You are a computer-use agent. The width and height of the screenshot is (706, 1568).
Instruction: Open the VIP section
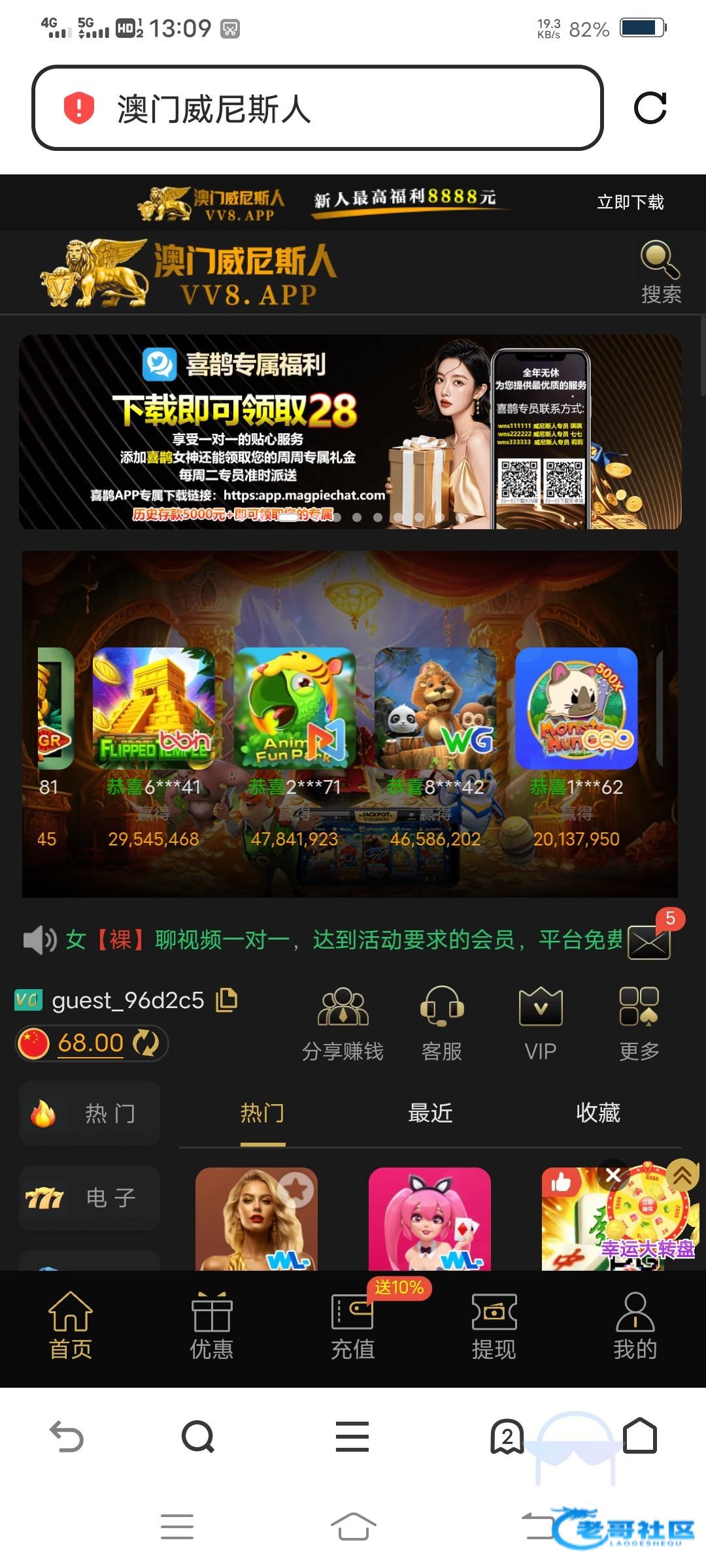pyautogui.click(x=541, y=1022)
